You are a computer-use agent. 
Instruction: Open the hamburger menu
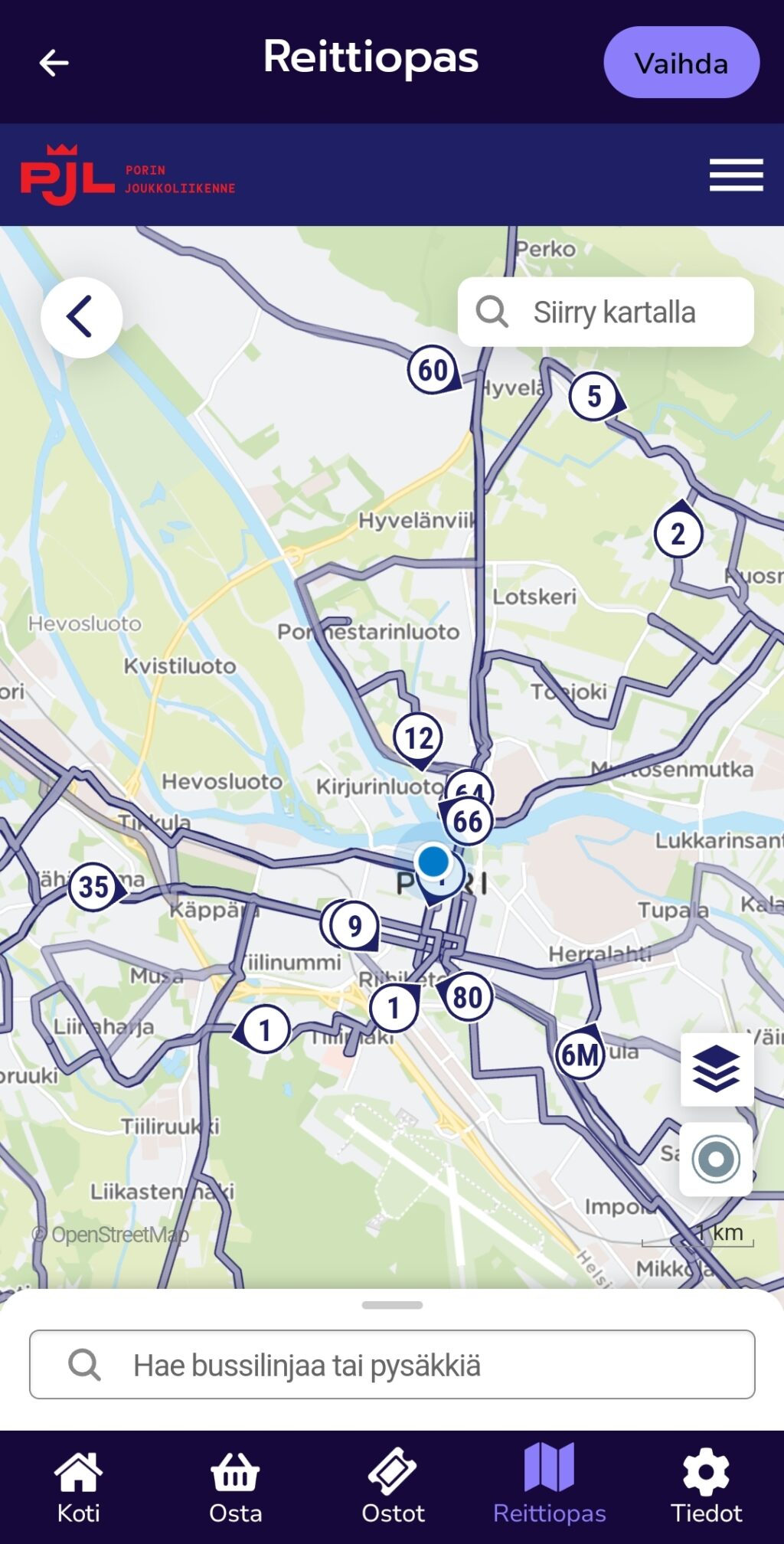tap(735, 175)
